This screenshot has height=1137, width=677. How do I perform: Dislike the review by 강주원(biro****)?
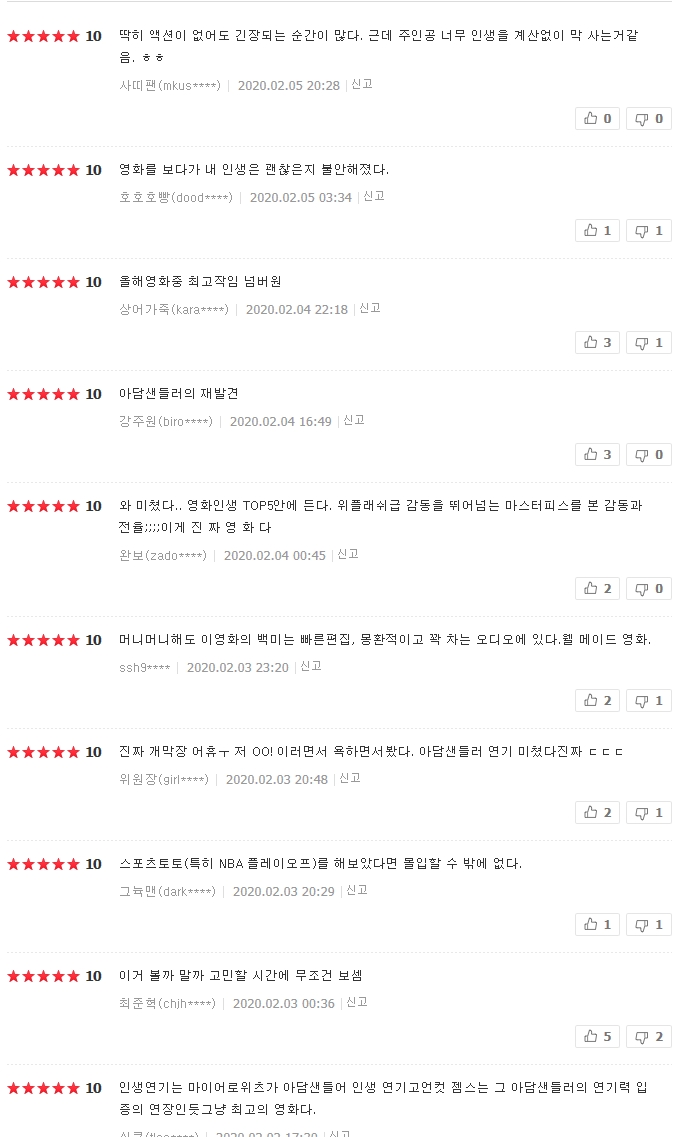[649, 455]
